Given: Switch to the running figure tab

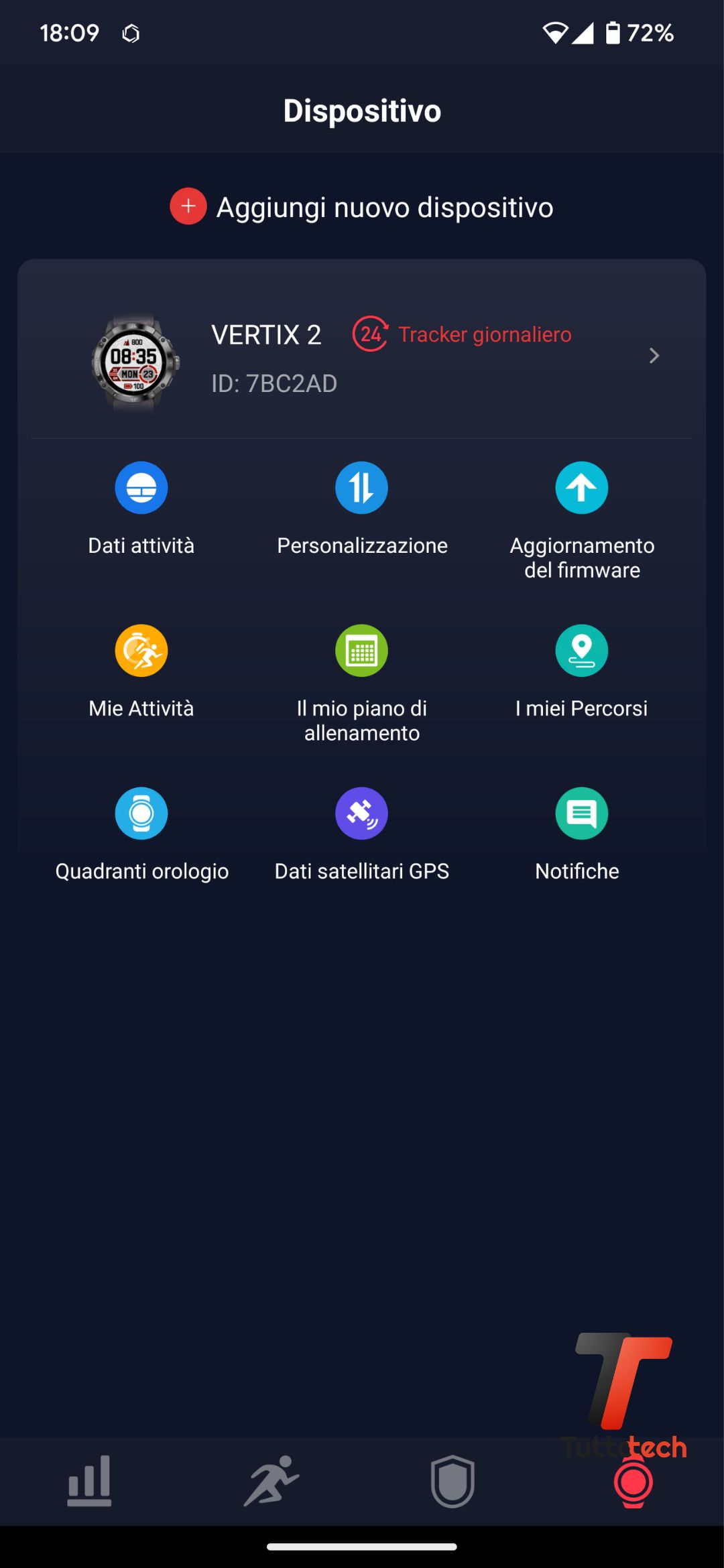Looking at the screenshot, I should (x=271, y=1481).
